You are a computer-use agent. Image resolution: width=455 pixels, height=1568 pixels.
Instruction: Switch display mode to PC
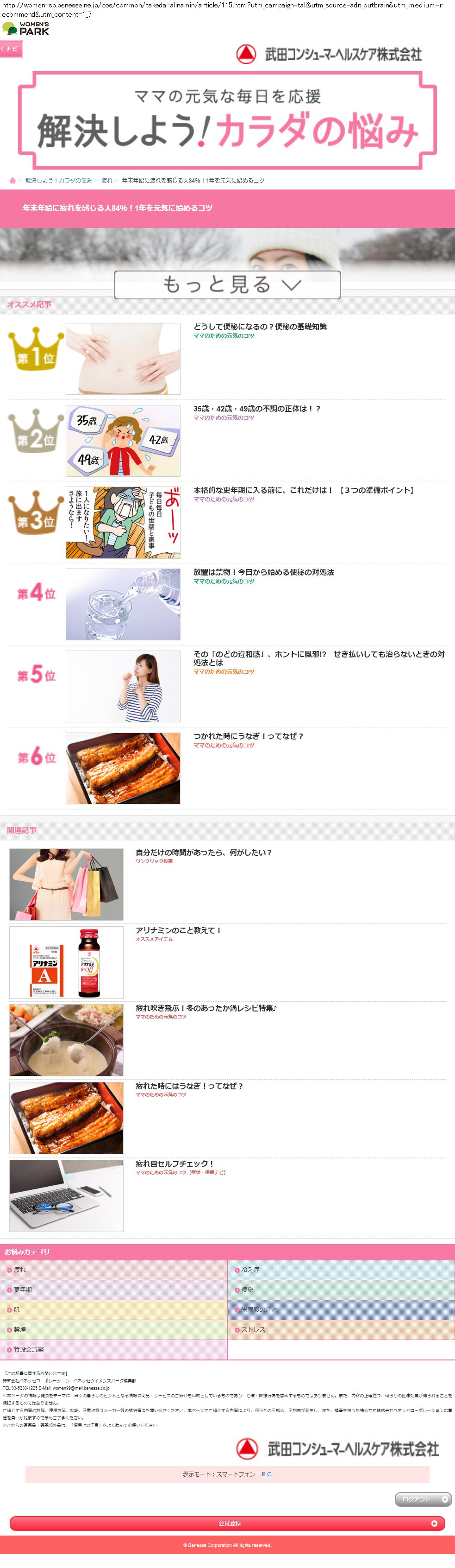pos(267,1474)
